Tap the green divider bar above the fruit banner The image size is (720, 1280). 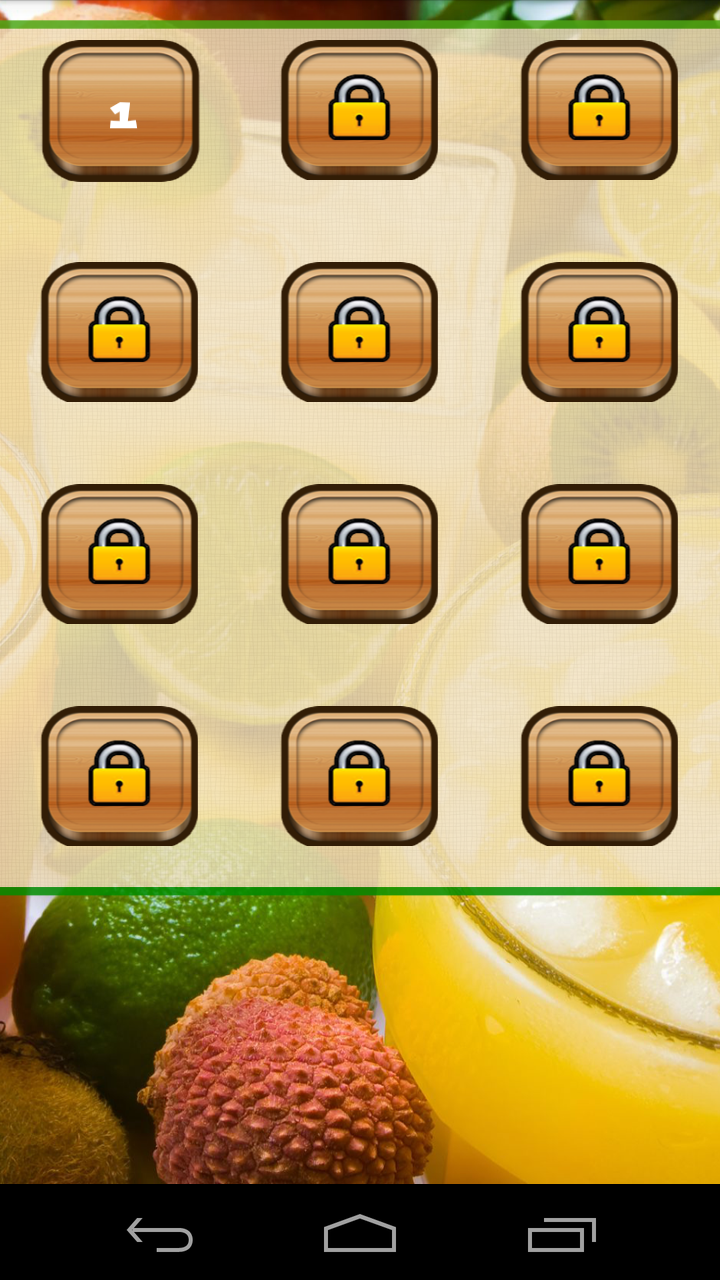[x=360, y=888]
